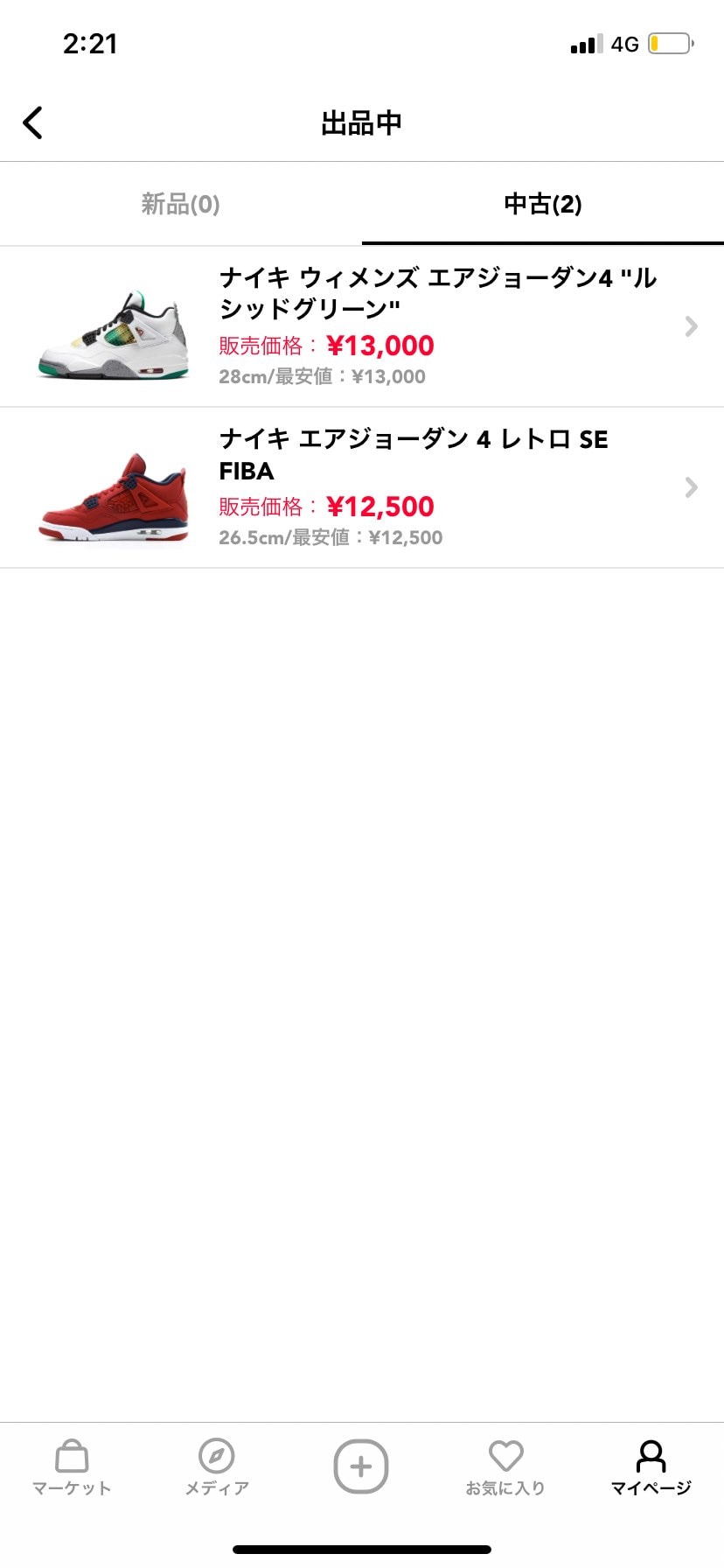Switch to the 新品(0) tab
This screenshot has width=724, height=1568.
click(179, 204)
